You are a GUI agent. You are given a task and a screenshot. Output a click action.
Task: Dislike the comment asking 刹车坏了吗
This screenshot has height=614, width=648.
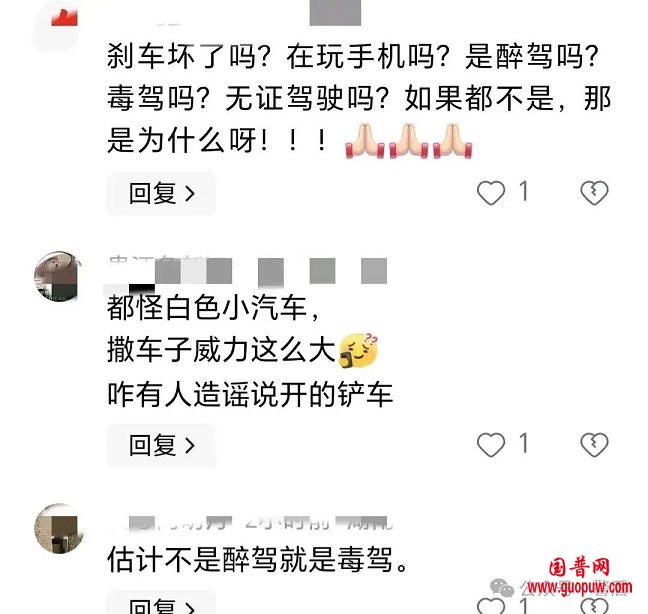[x=594, y=193]
